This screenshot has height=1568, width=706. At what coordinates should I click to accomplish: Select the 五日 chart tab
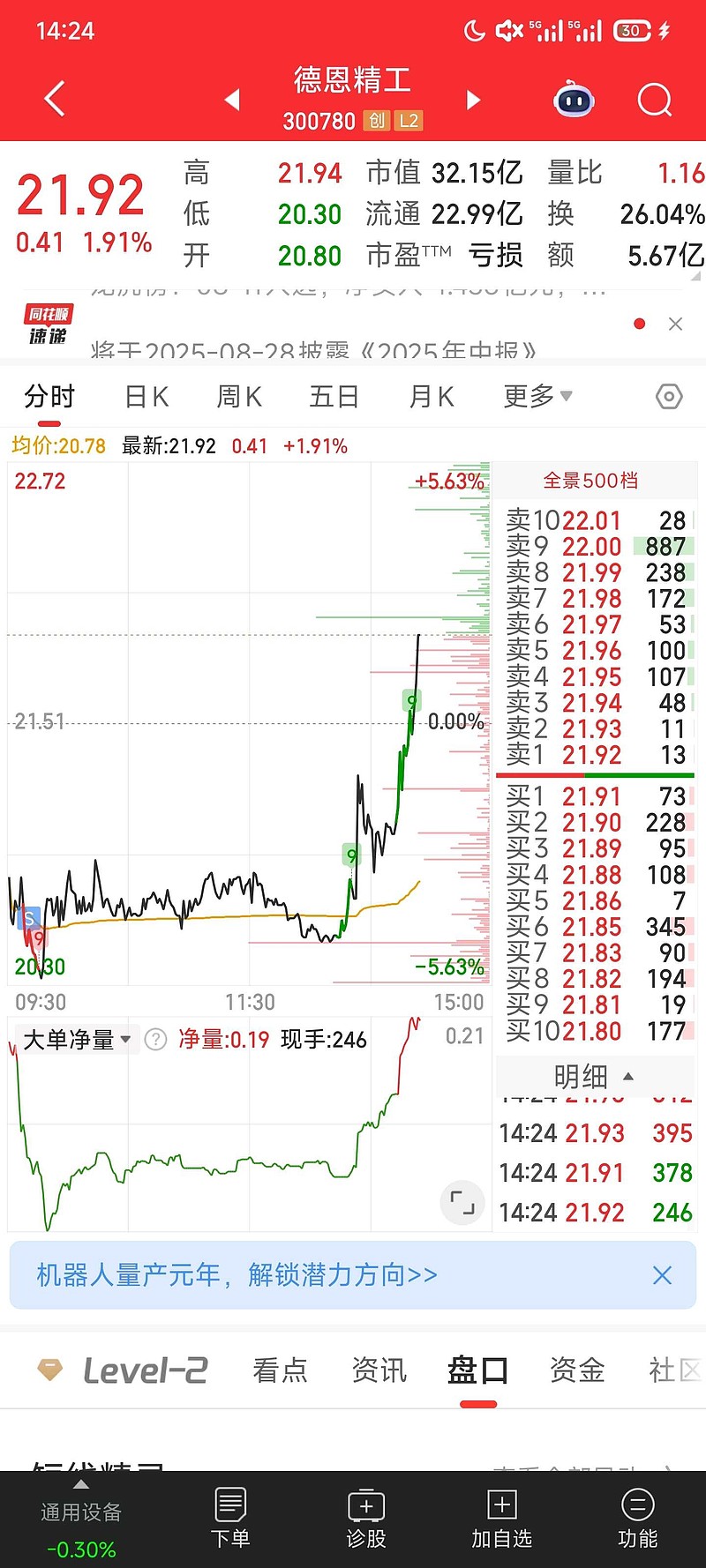pyautogui.click(x=334, y=397)
